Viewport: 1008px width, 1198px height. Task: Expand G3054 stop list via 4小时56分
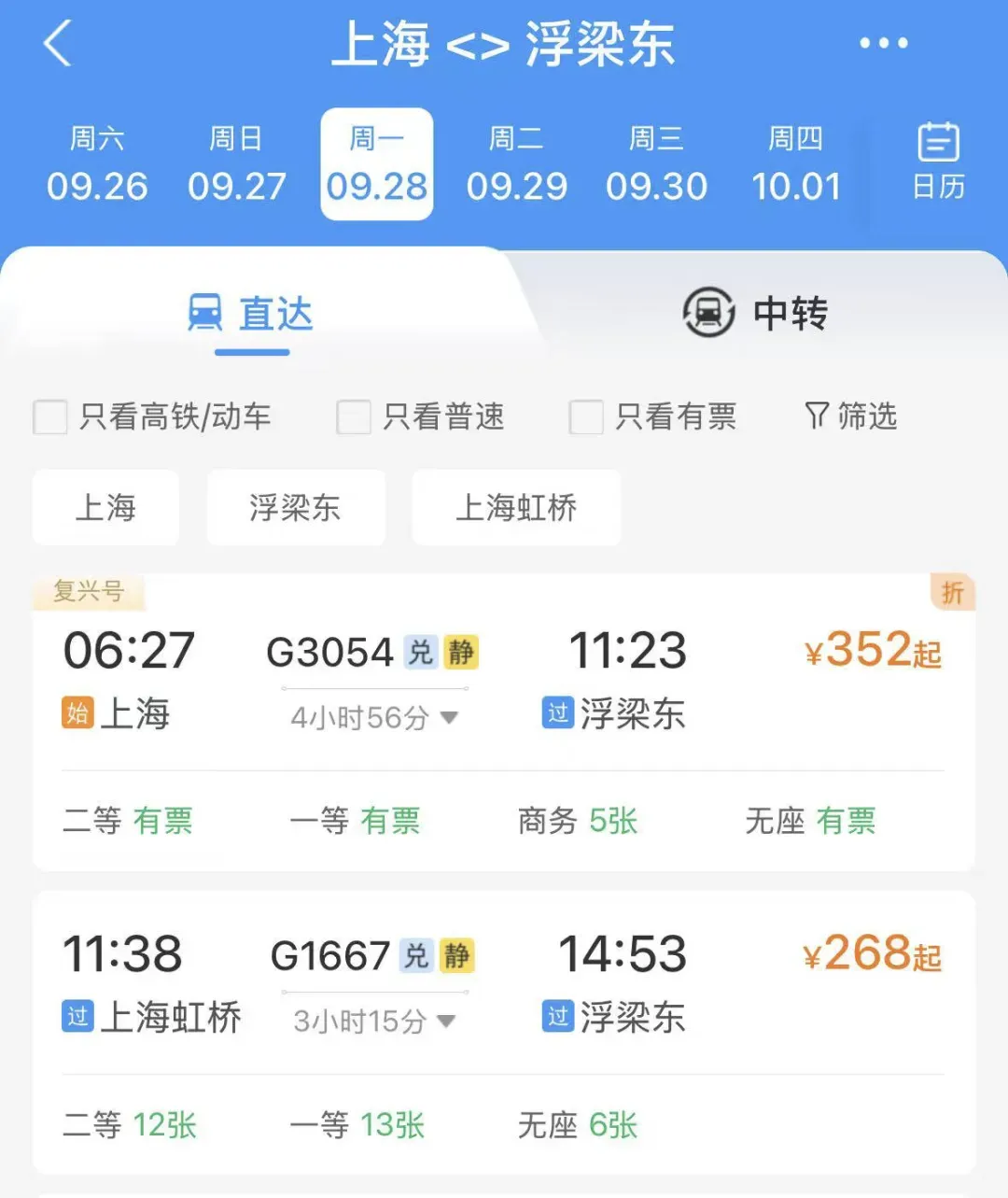(374, 717)
